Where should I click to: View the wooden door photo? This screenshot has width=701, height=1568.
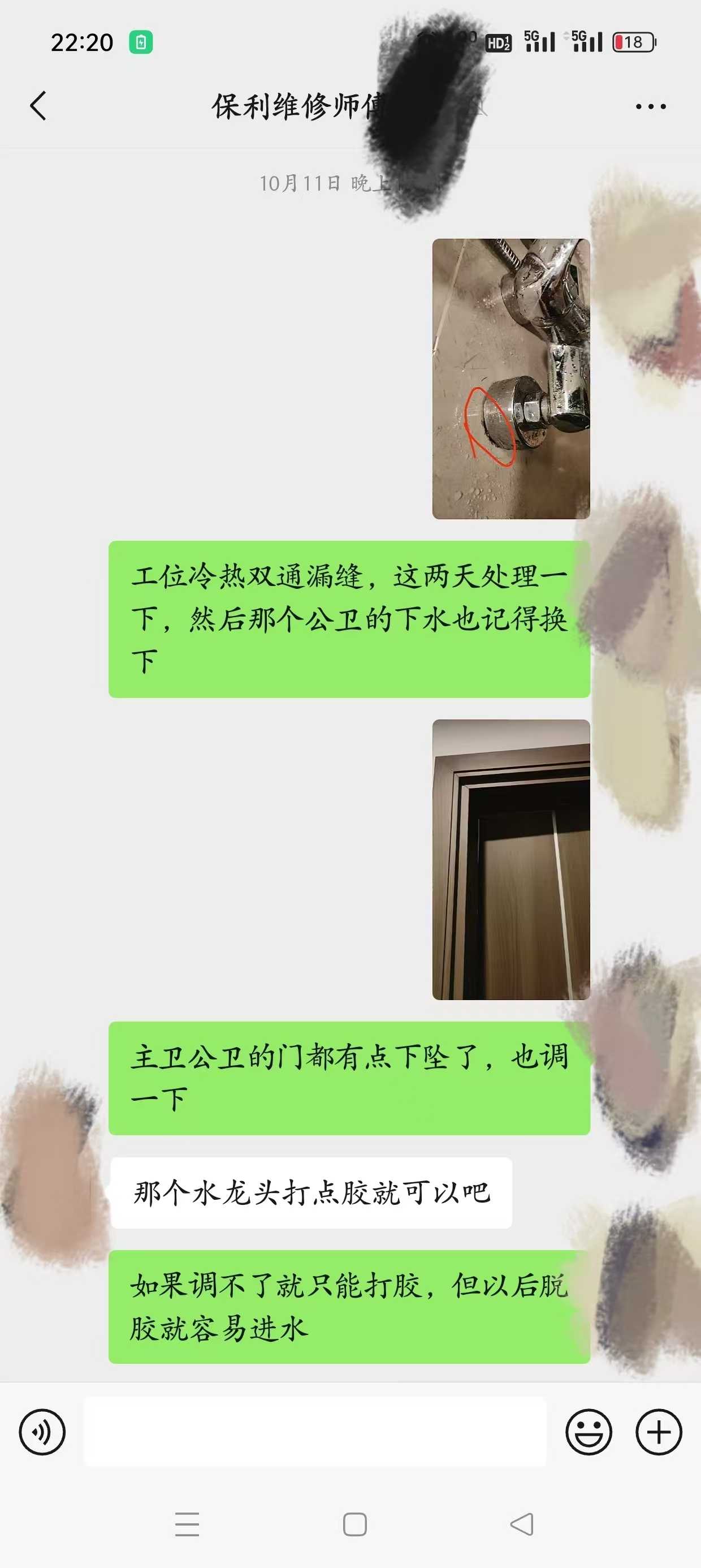point(510,859)
